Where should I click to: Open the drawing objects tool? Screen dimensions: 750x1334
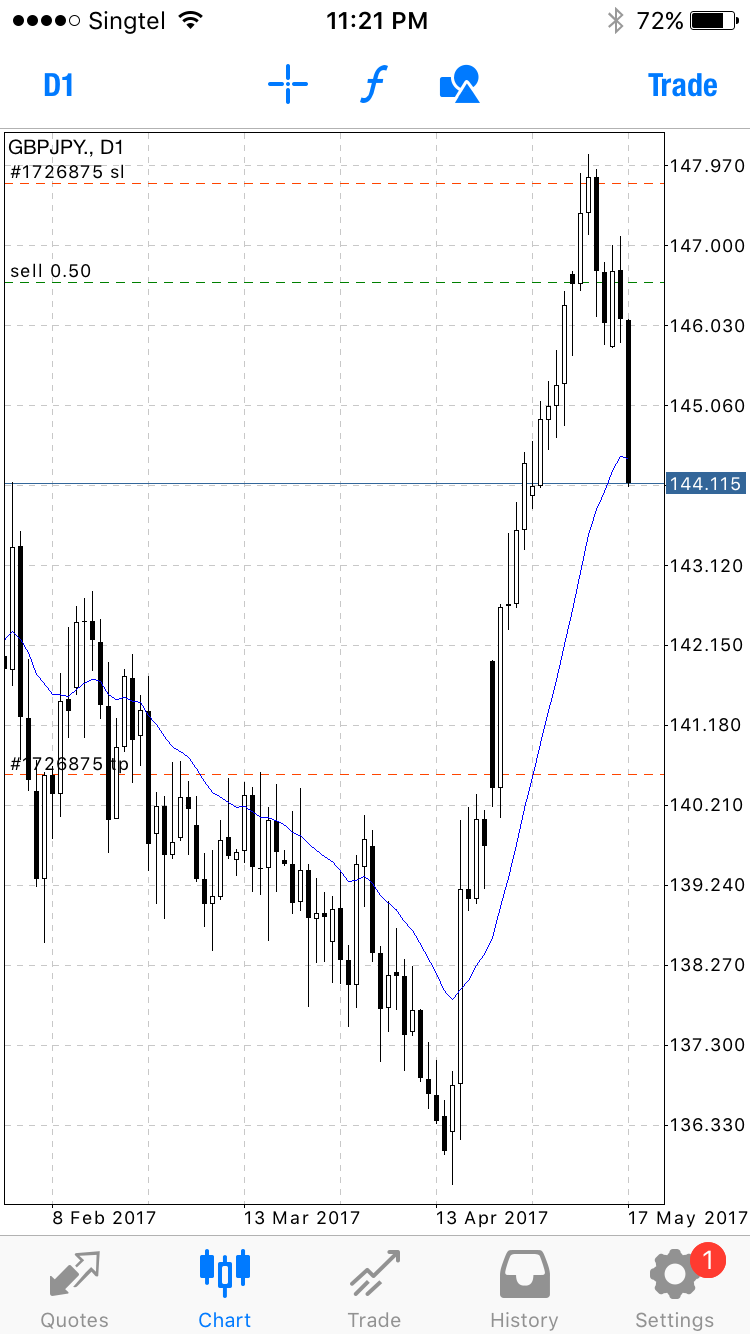(460, 85)
